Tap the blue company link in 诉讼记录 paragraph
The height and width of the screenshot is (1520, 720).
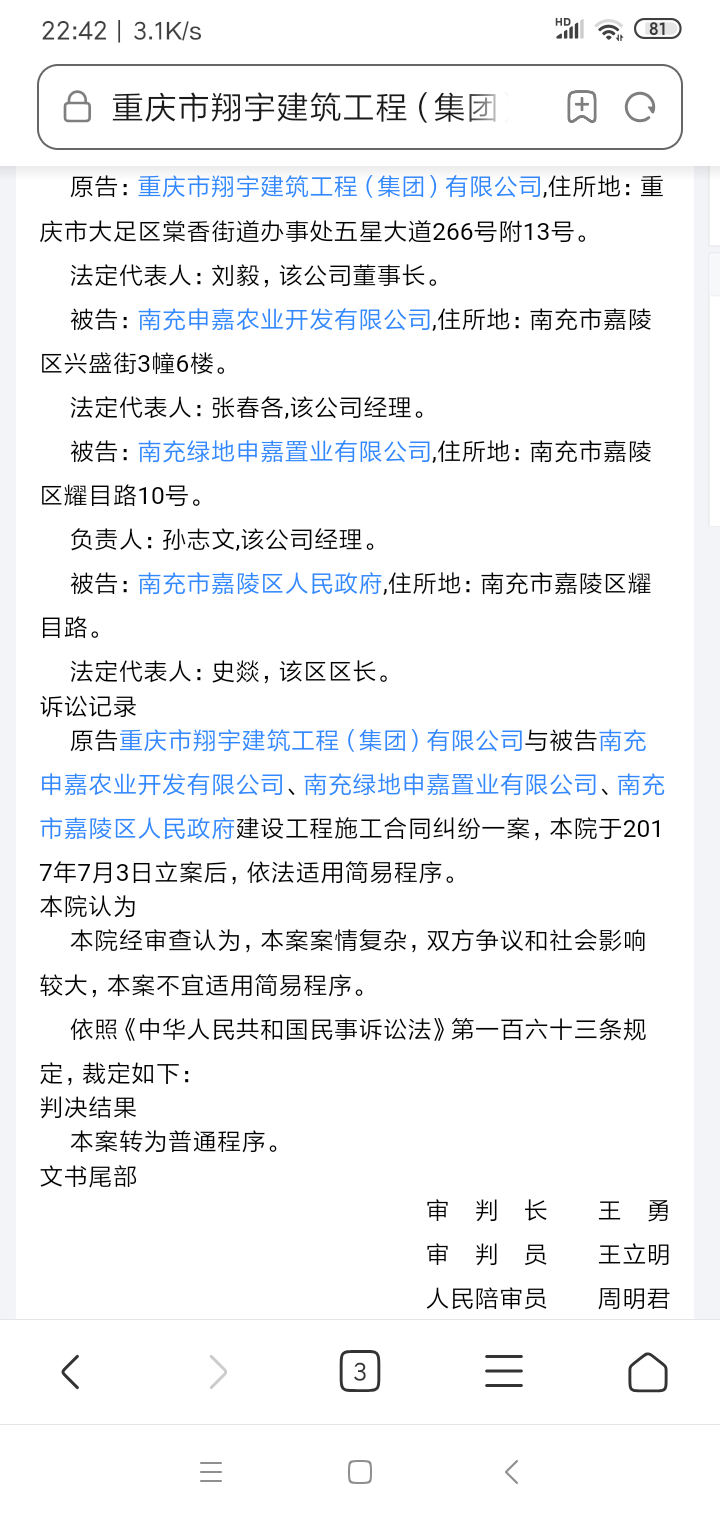pyautogui.click(x=320, y=740)
